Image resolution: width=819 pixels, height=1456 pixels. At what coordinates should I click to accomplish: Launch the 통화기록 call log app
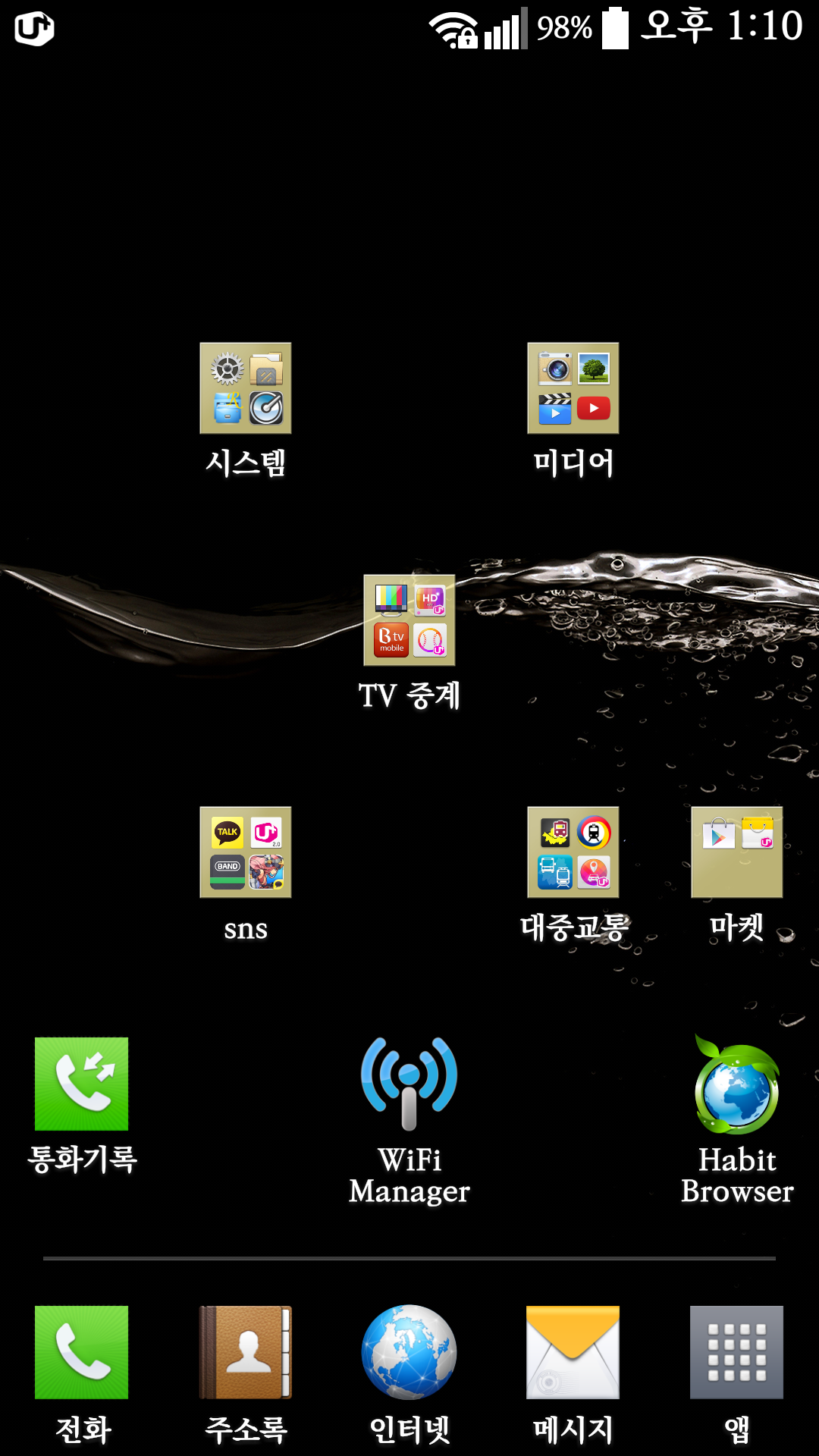click(x=82, y=1084)
